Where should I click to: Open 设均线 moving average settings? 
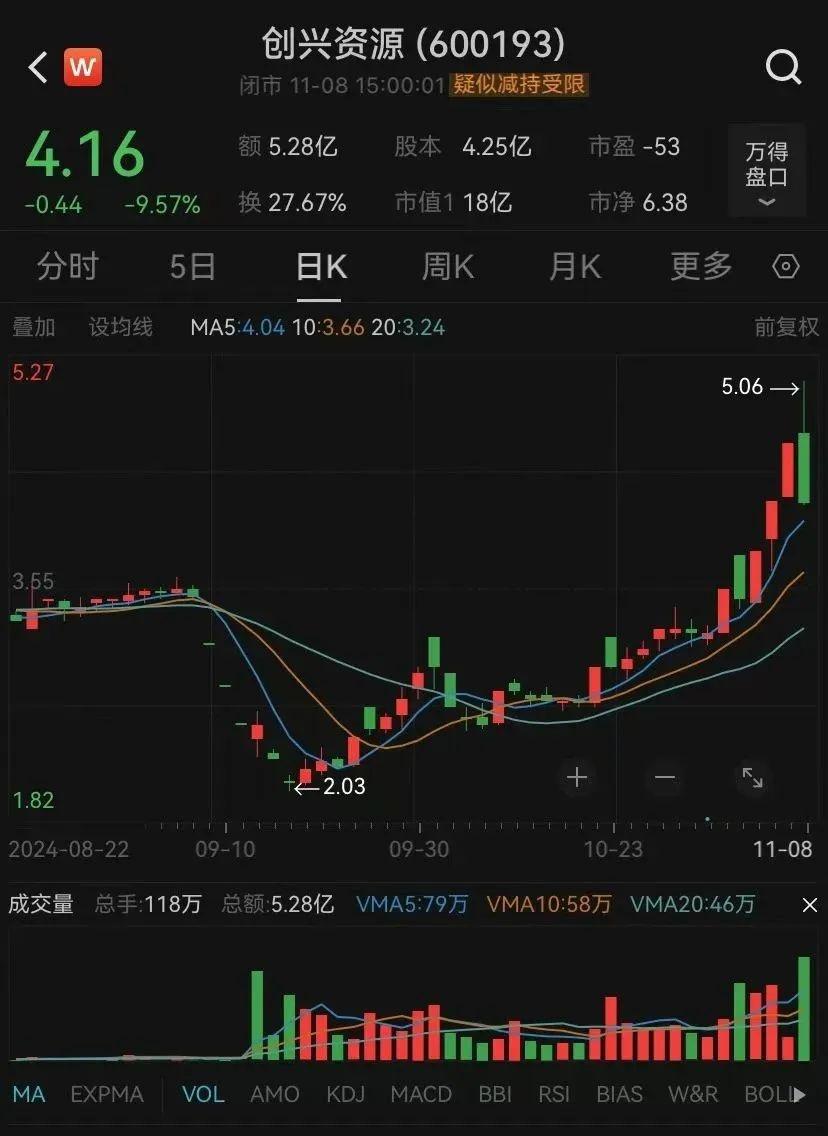[x=120, y=327]
